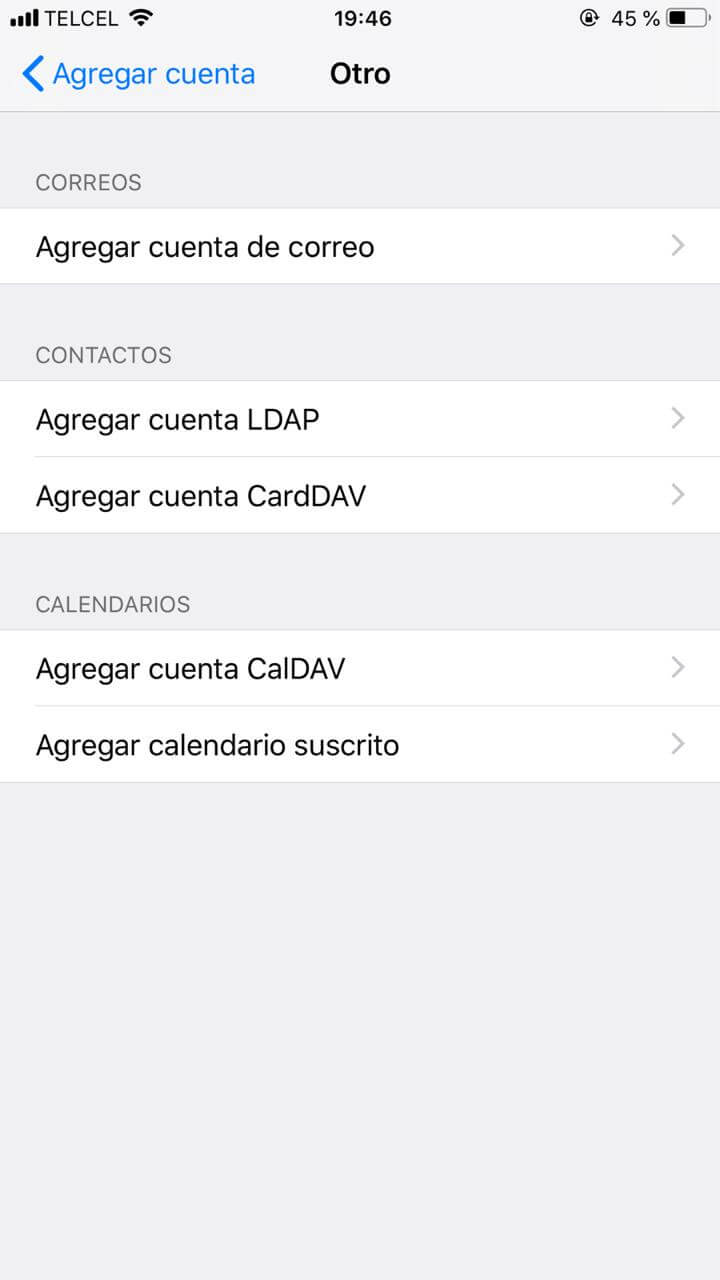Tap Agregar cuenta CardDAV row
Image resolution: width=720 pixels, height=1280 pixels.
(x=360, y=495)
